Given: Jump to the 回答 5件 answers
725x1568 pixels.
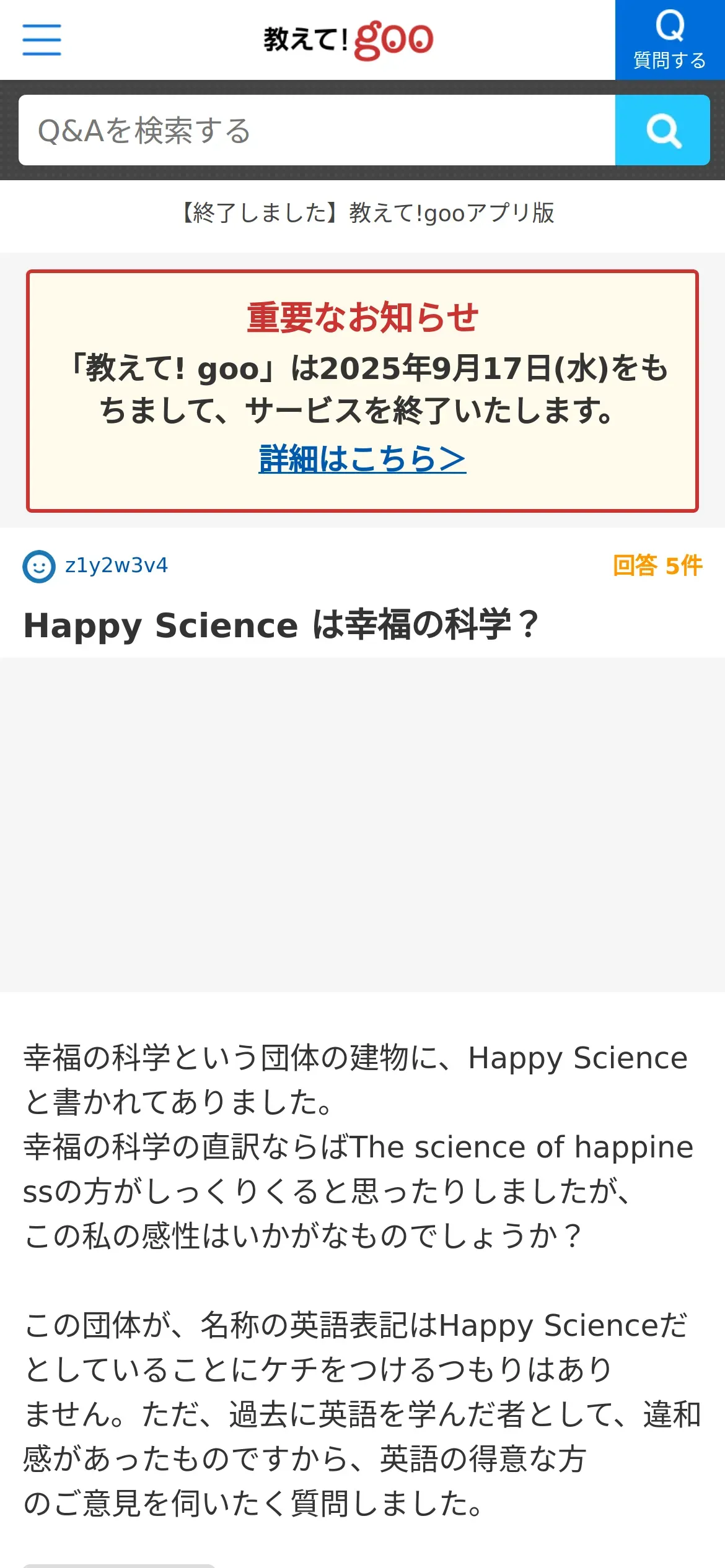Looking at the screenshot, I should (x=657, y=565).
